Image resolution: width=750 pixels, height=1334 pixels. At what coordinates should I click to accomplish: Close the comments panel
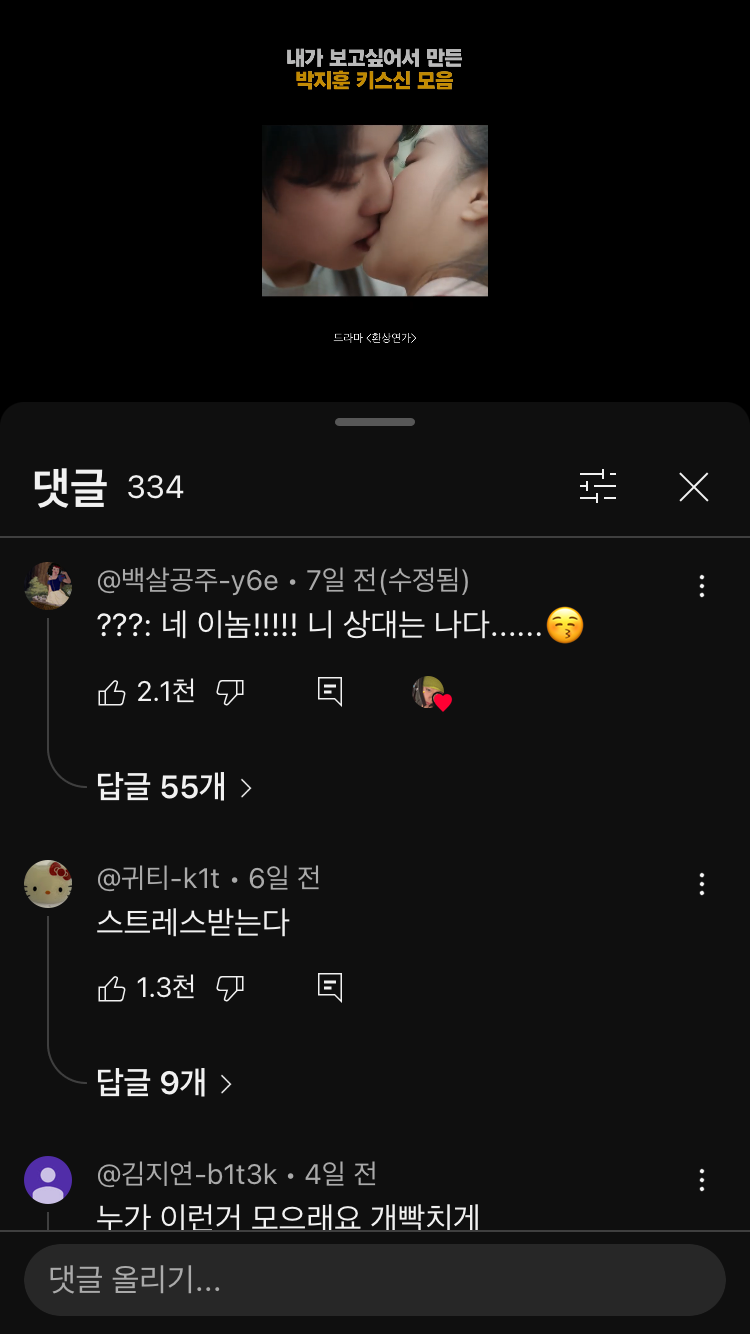(x=694, y=487)
